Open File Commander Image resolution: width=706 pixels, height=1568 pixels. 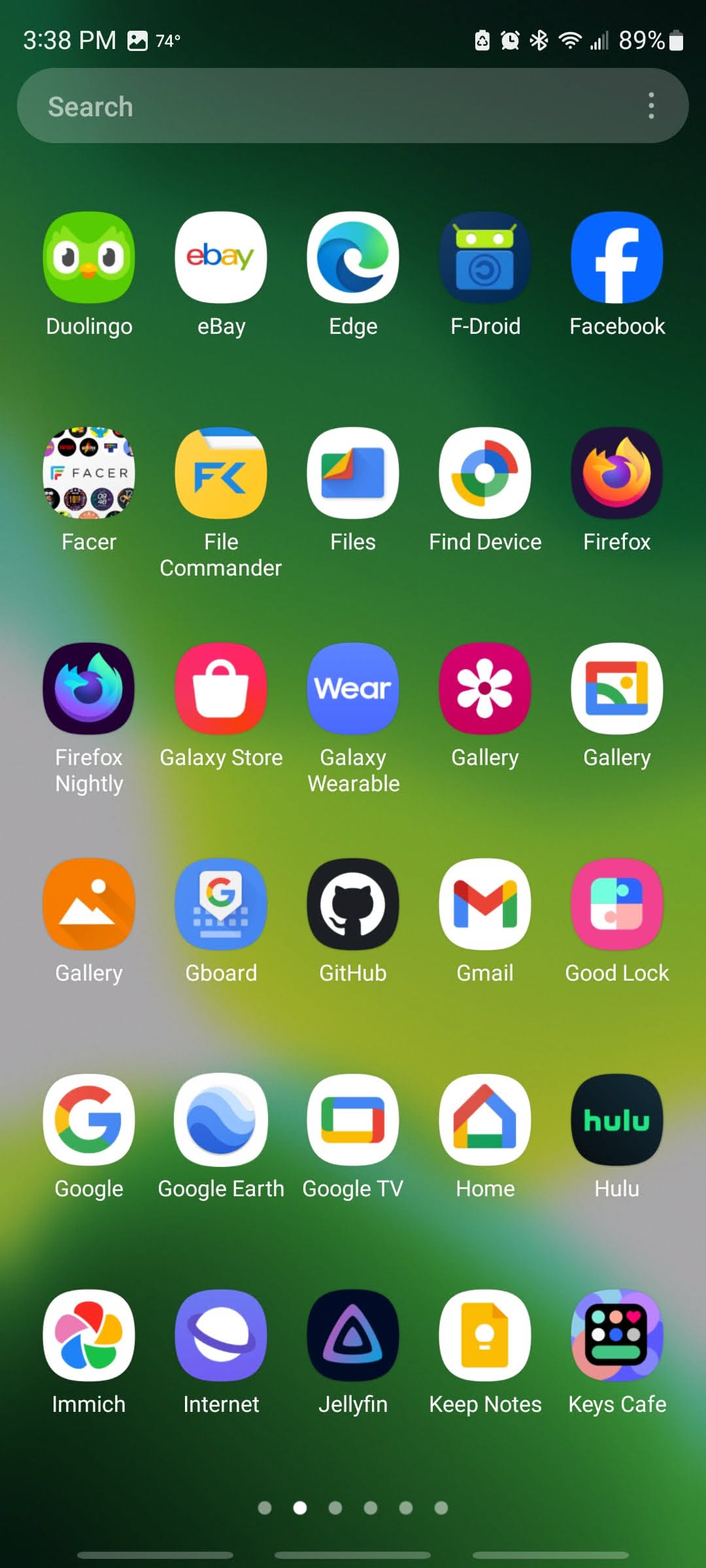[x=221, y=473]
